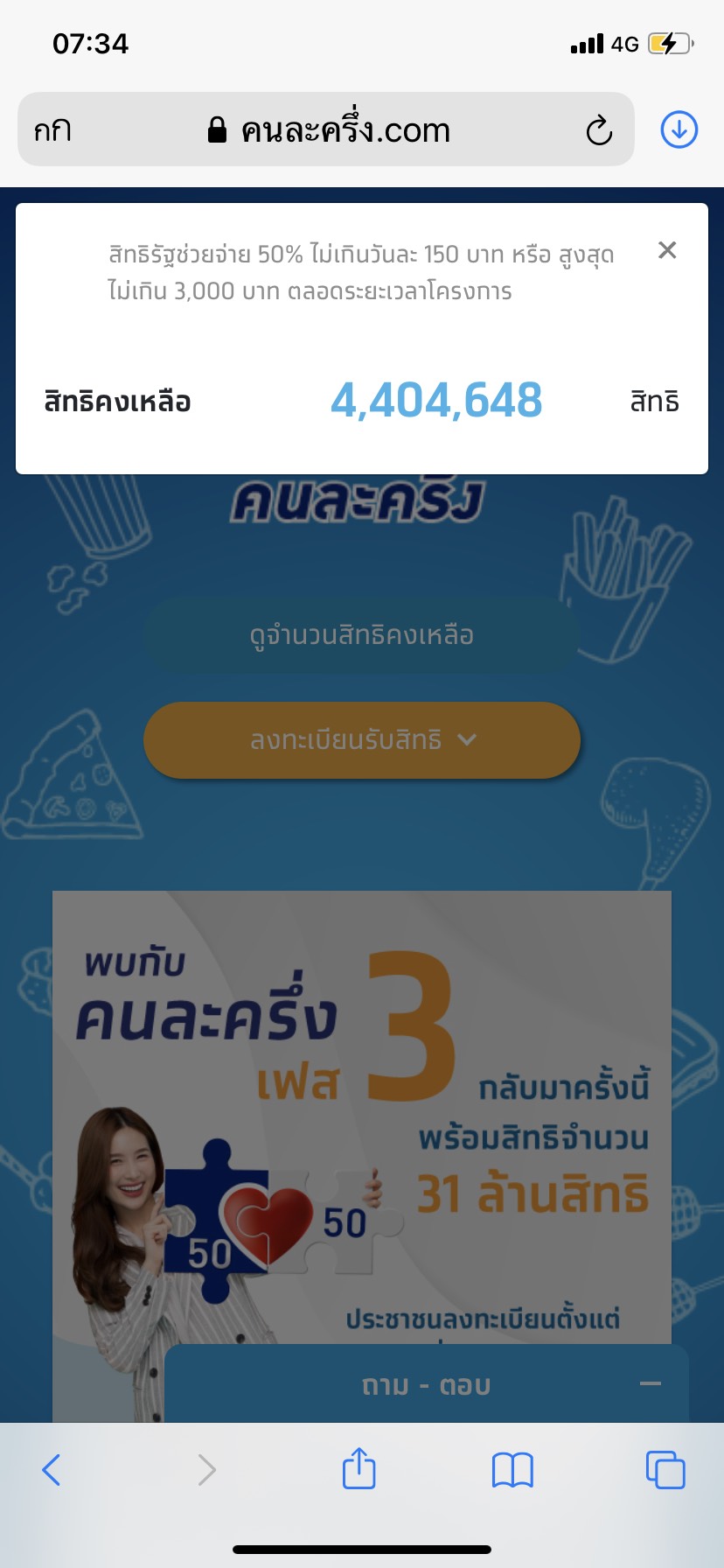This screenshot has height=1568, width=724.
Task: Reload the page in Safari
Action: 599,130
